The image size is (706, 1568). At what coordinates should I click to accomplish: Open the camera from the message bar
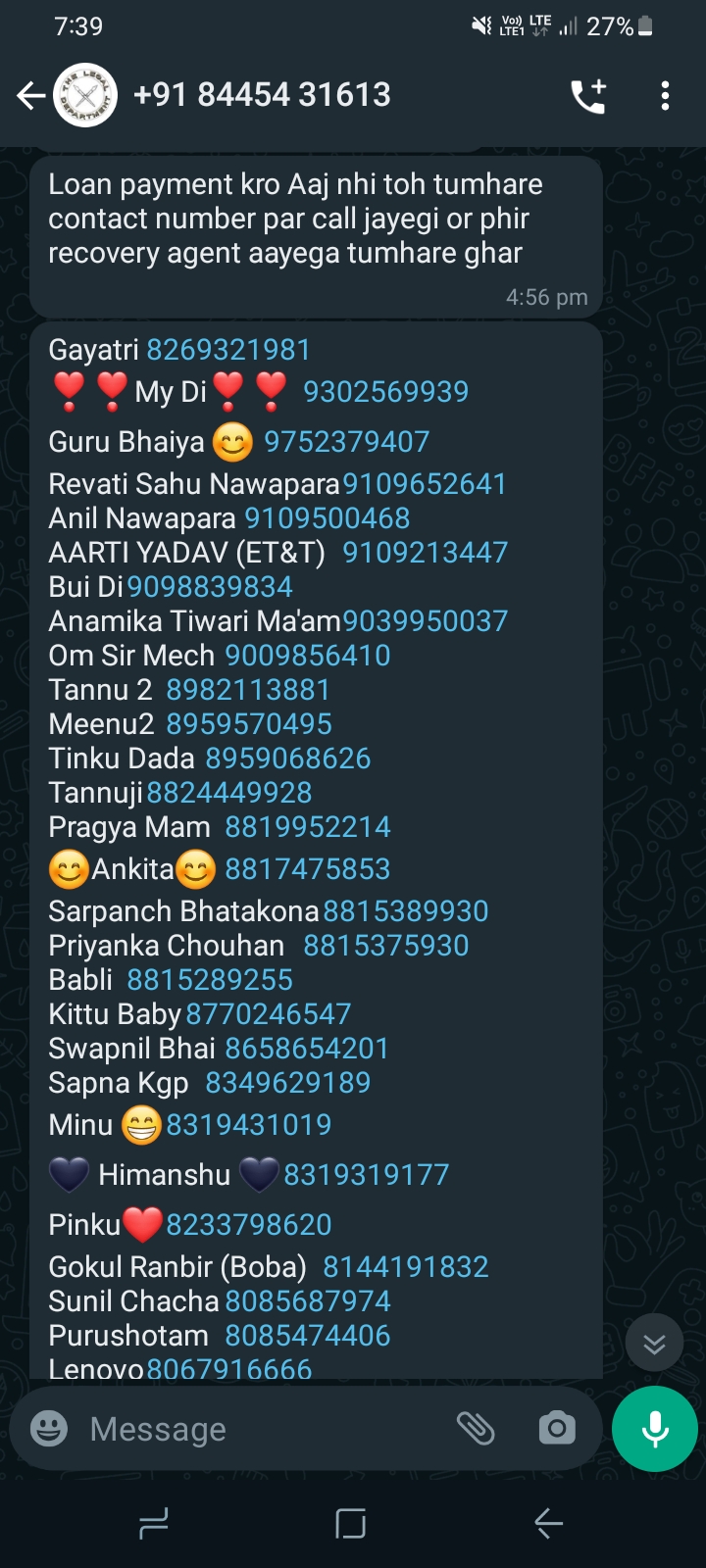tap(557, 1429)
